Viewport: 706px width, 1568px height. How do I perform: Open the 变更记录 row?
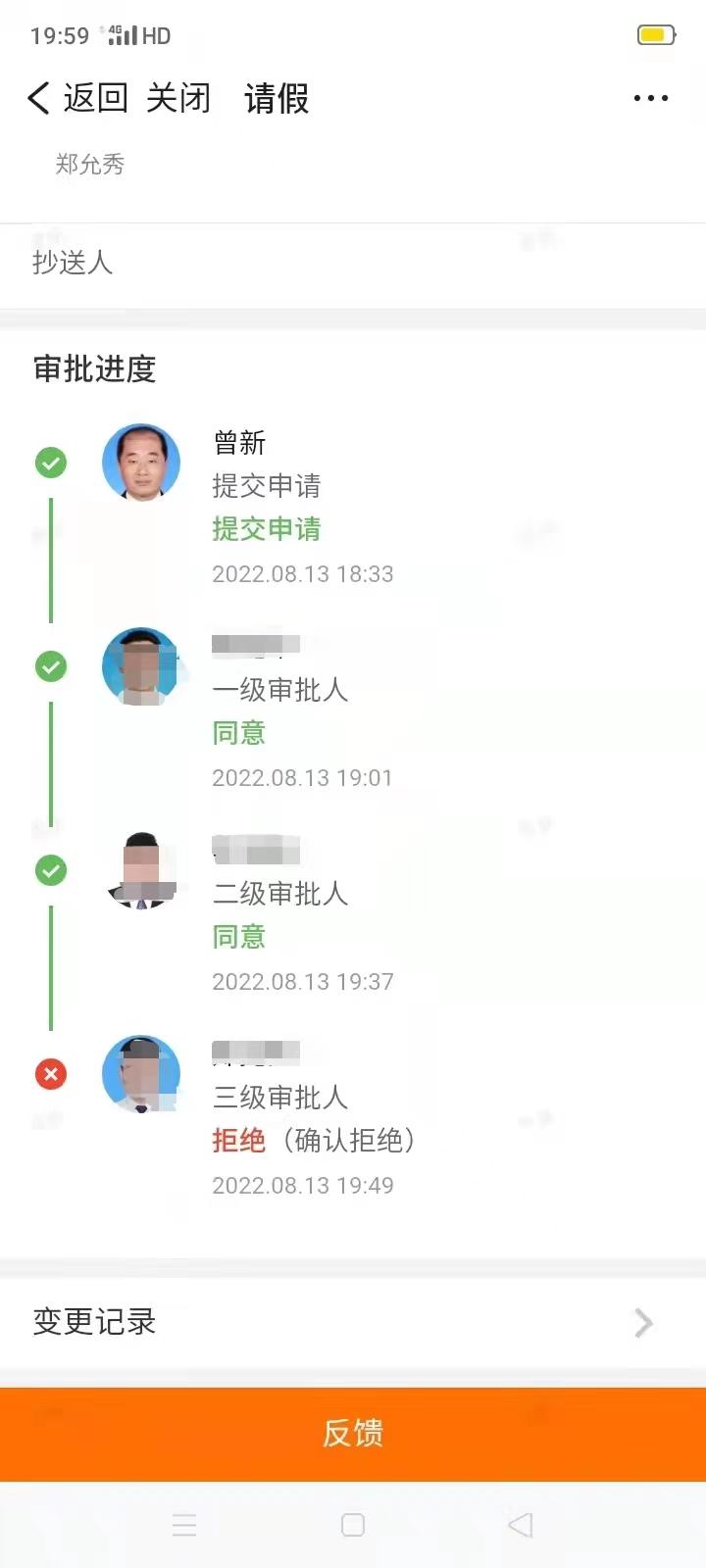[x=353, y=1322]
